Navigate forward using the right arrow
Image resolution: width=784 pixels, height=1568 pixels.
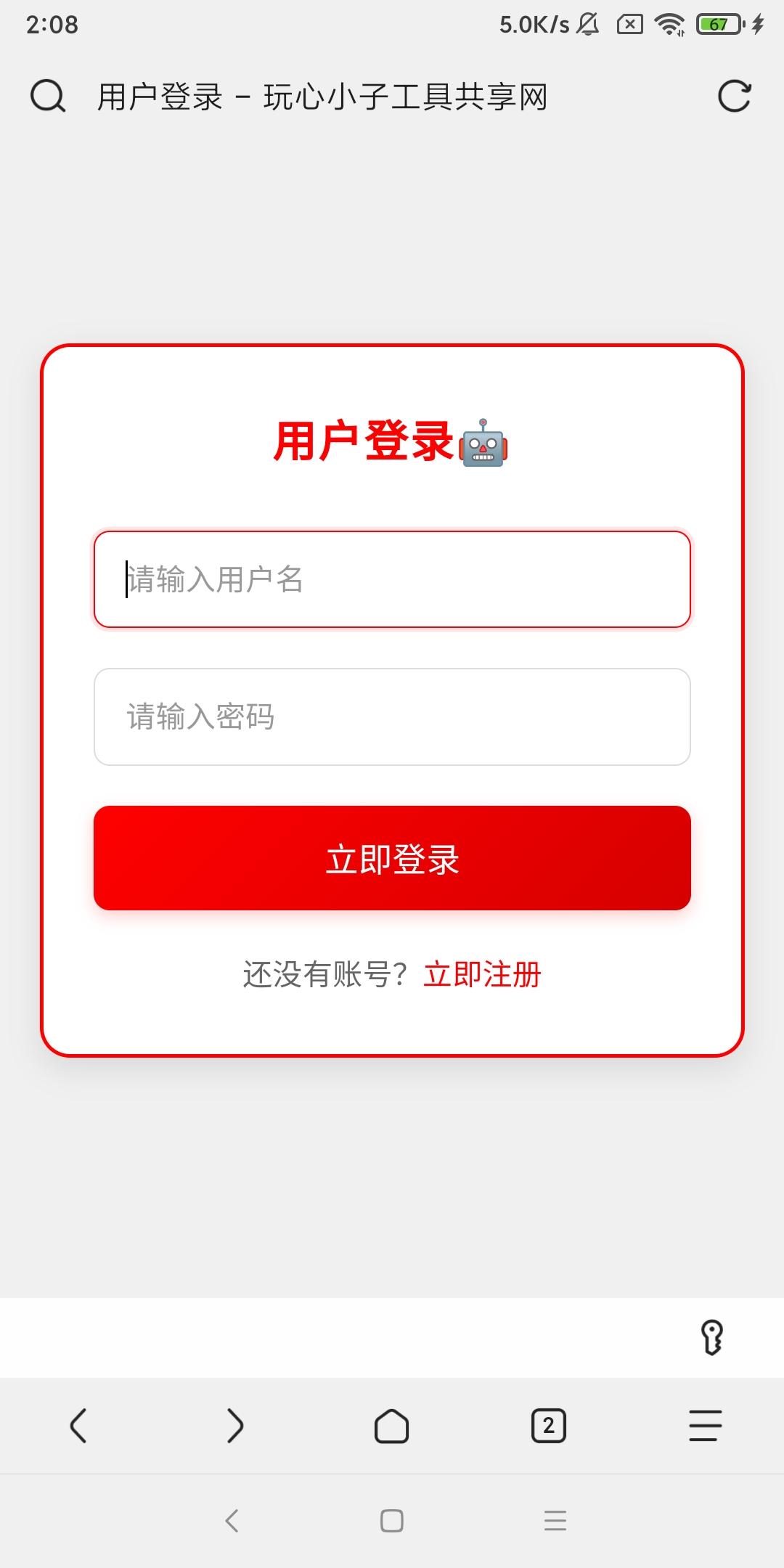[x=235, y=1425]
